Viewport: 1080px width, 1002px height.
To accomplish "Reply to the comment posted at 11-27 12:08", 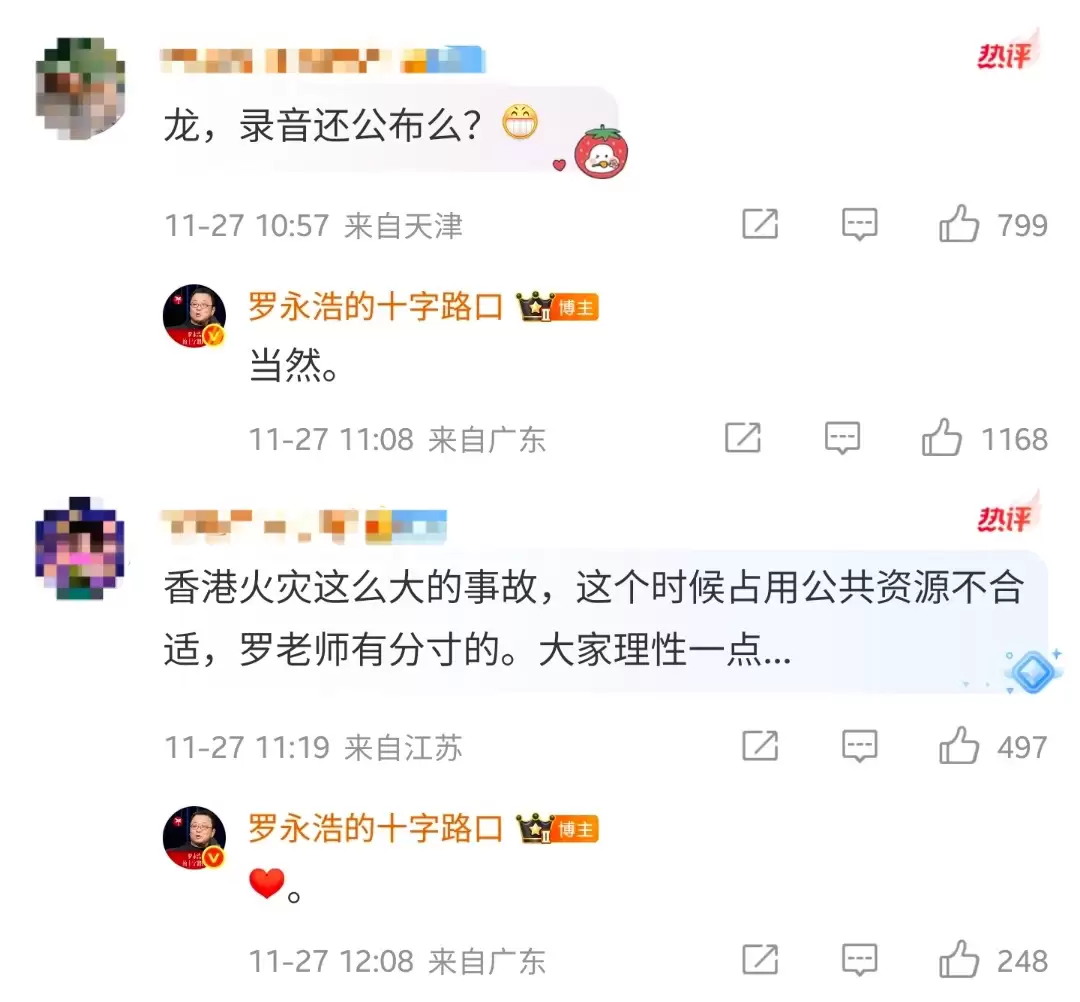I will point(859,960).
